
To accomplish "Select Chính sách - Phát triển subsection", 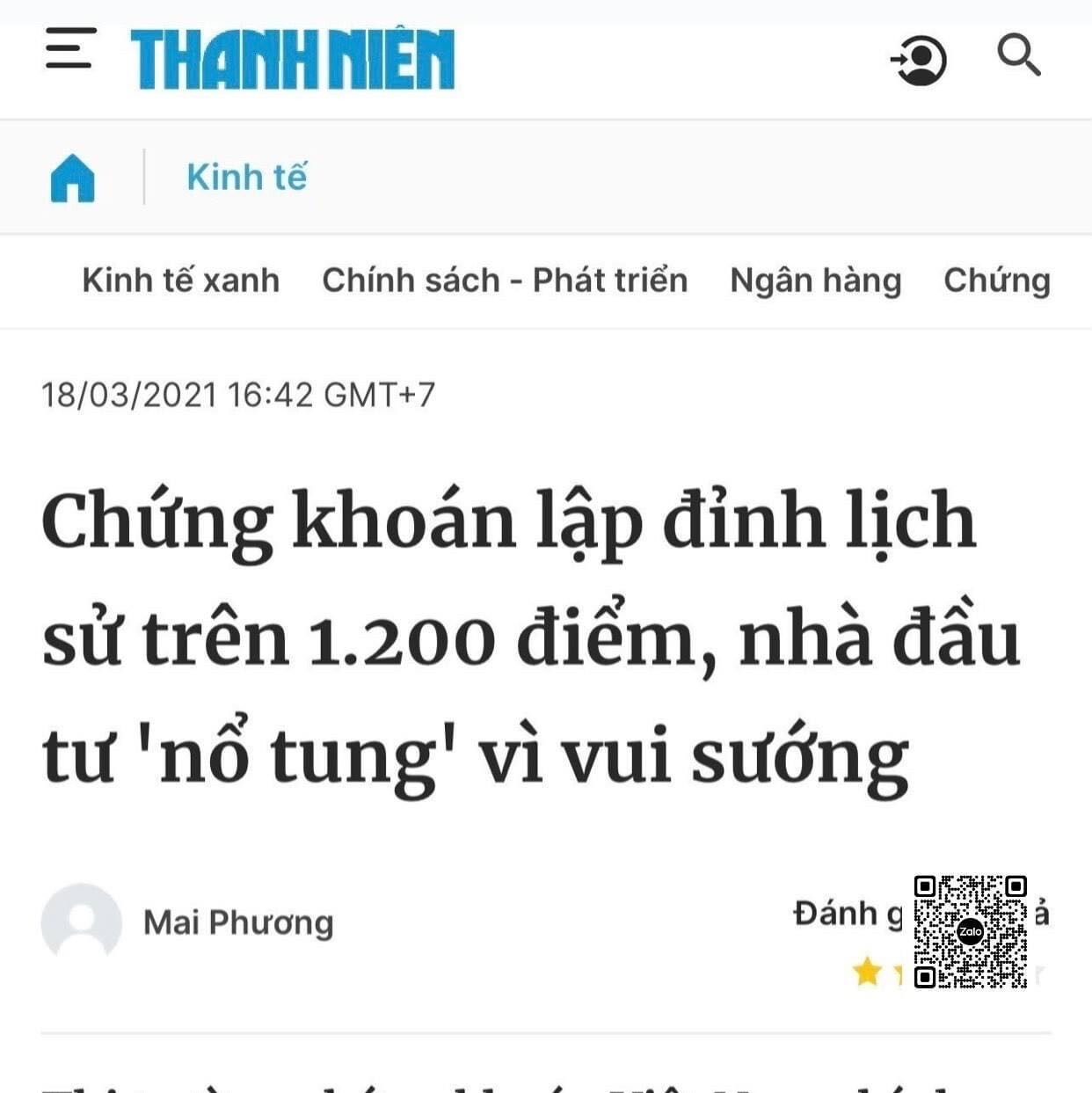I will pyautogui.click(x=505, y=281).
